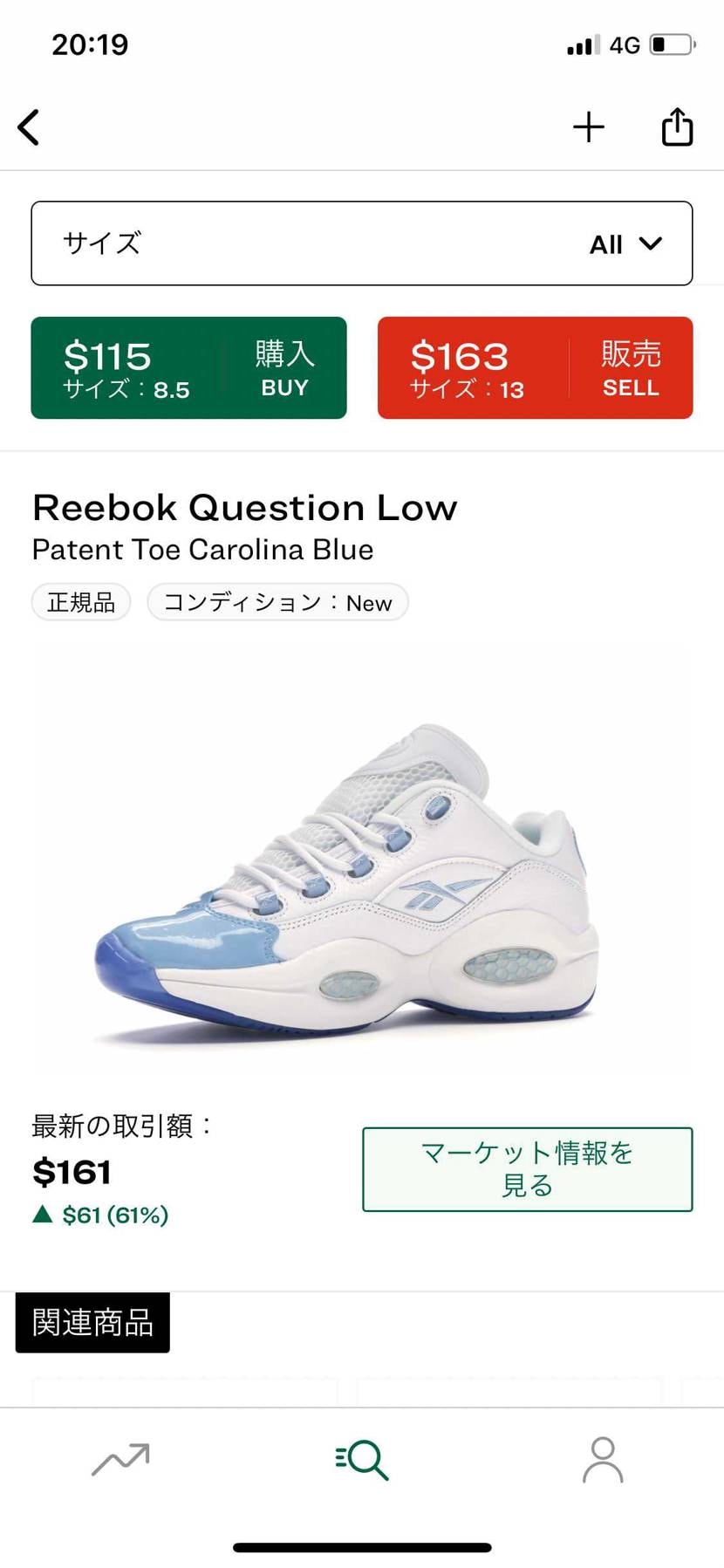This screenshot has width=724, height=1568.
Task: Tap the $163 販売 SELL button
Action: [535, 367]
